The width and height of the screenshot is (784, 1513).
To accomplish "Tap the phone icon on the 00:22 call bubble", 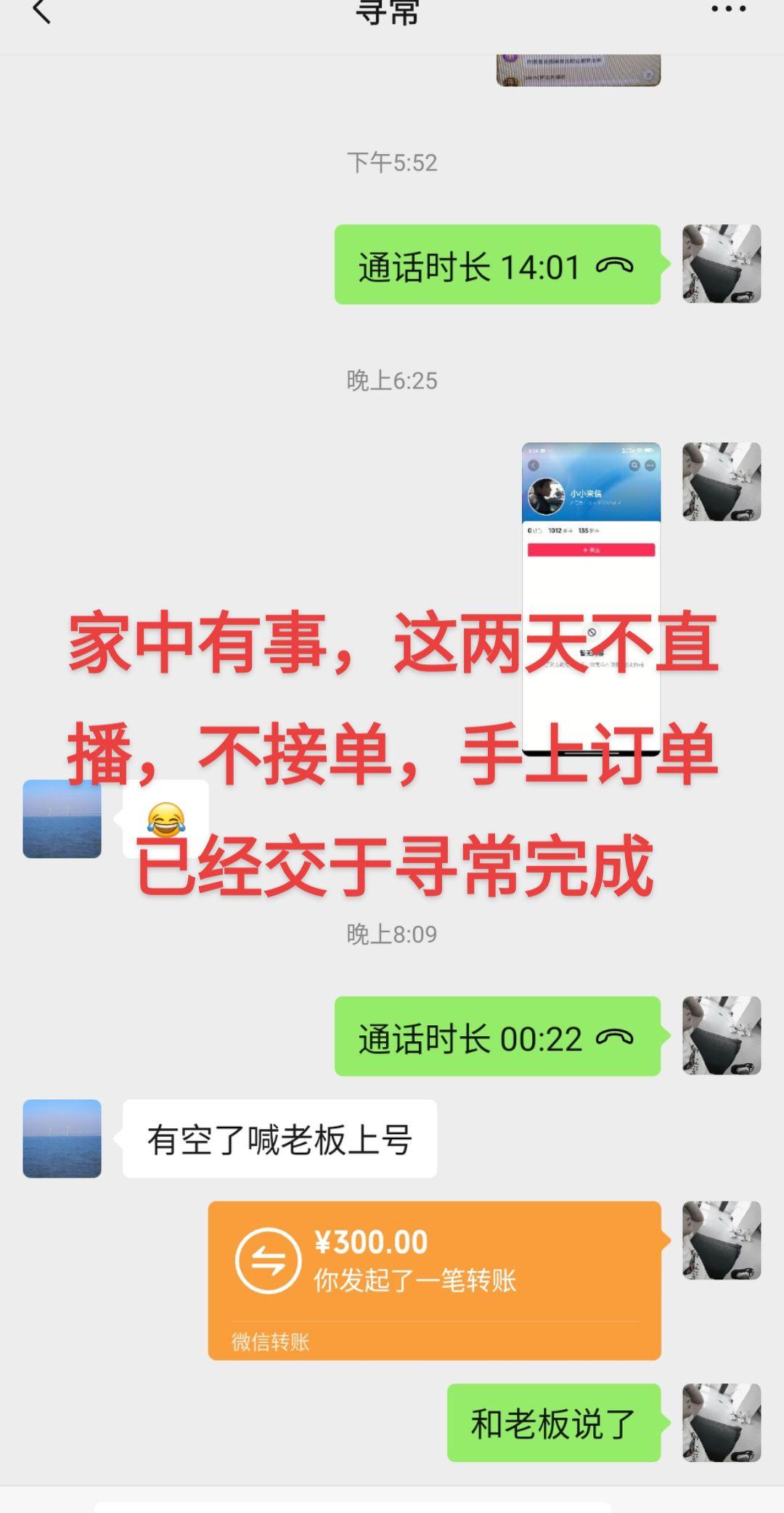I will [616, 1038].
